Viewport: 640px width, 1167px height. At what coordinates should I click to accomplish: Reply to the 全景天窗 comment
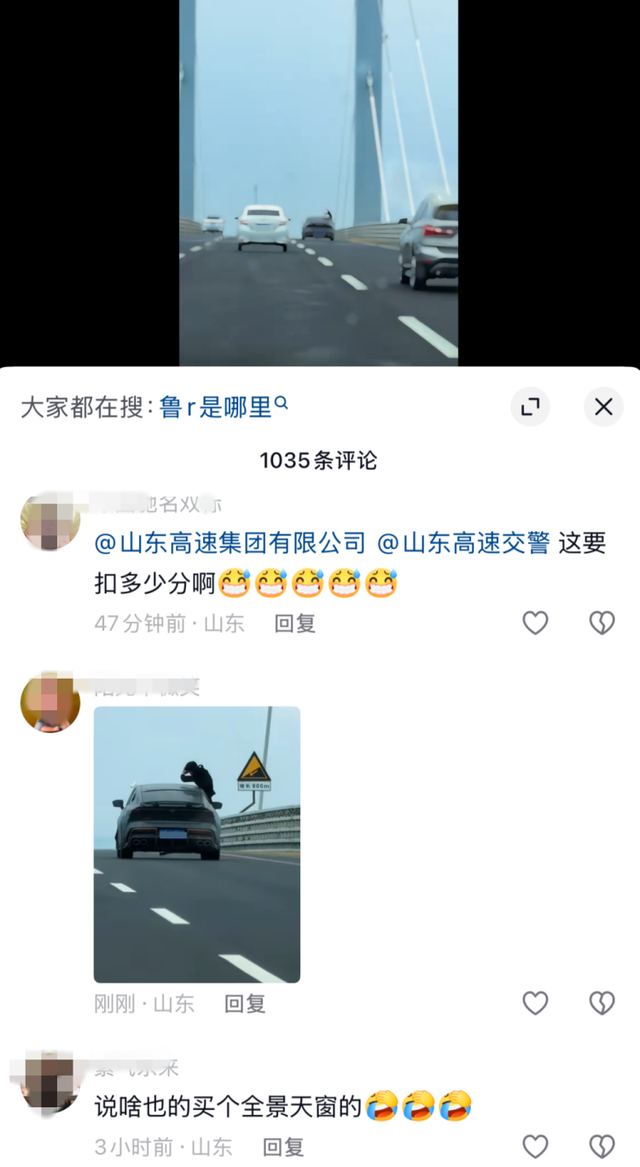284,1147
